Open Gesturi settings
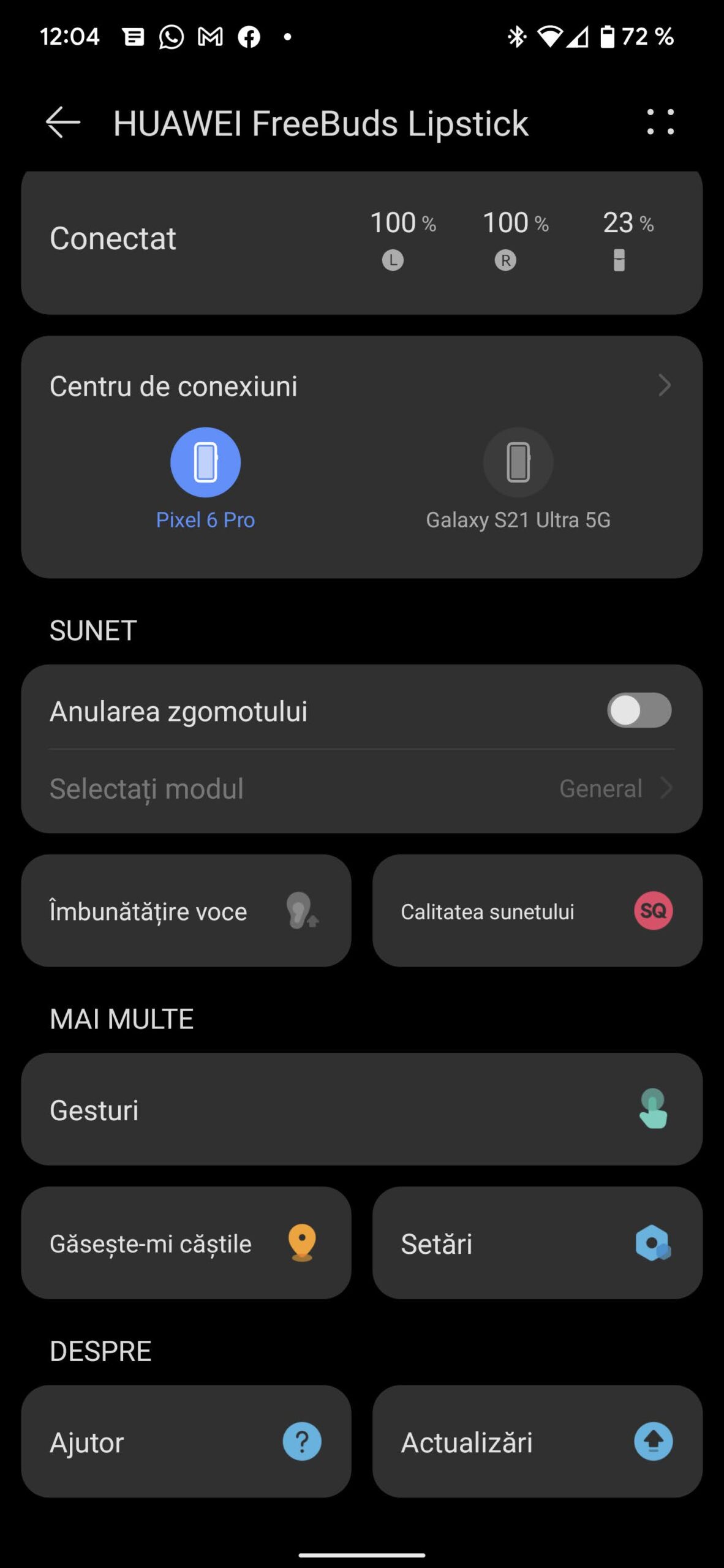This screenshot has width=724, height=1568. click(x=360, y=1109)
